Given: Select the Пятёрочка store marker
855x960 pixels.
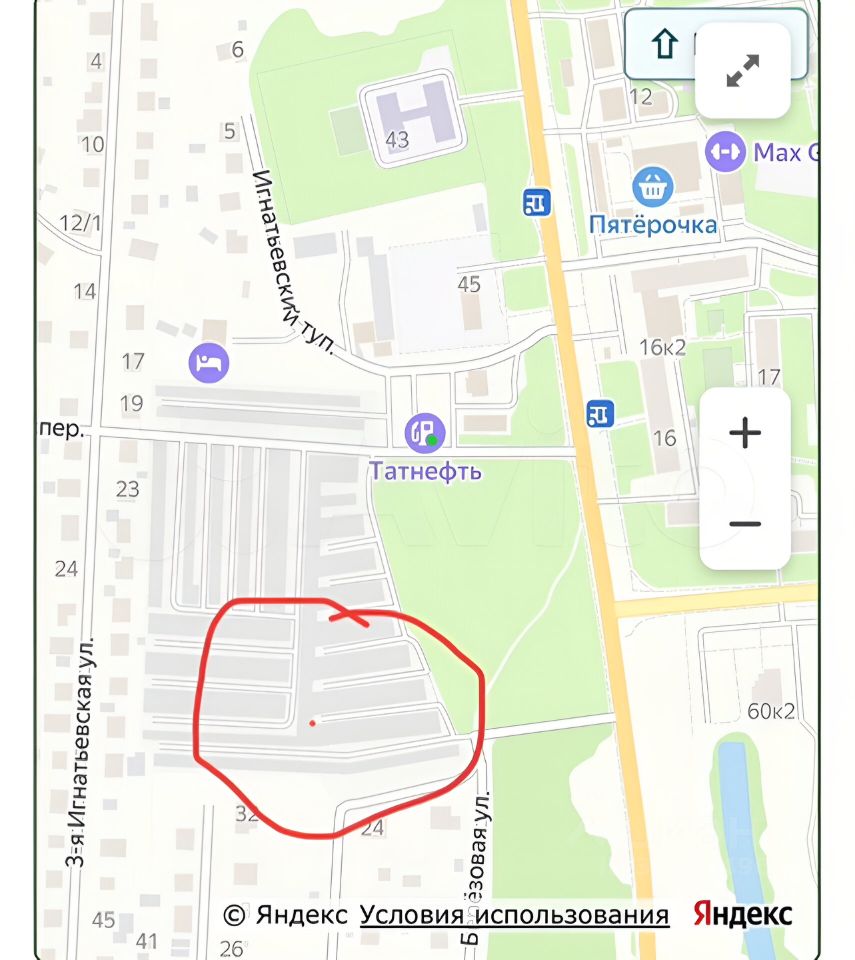Looking at the screenshot, I should pyautogui.click(x=653, y=186).
